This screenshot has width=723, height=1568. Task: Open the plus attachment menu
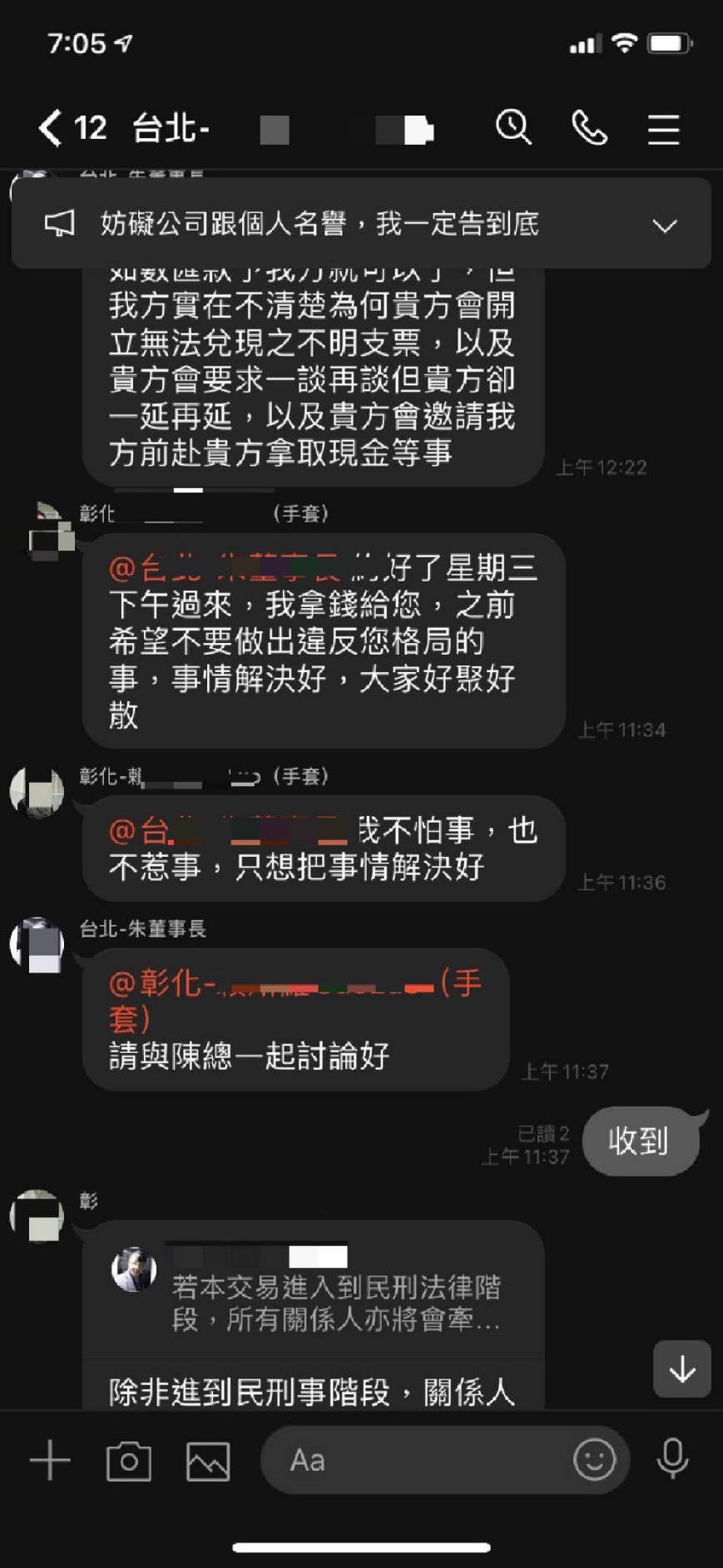50,1460
